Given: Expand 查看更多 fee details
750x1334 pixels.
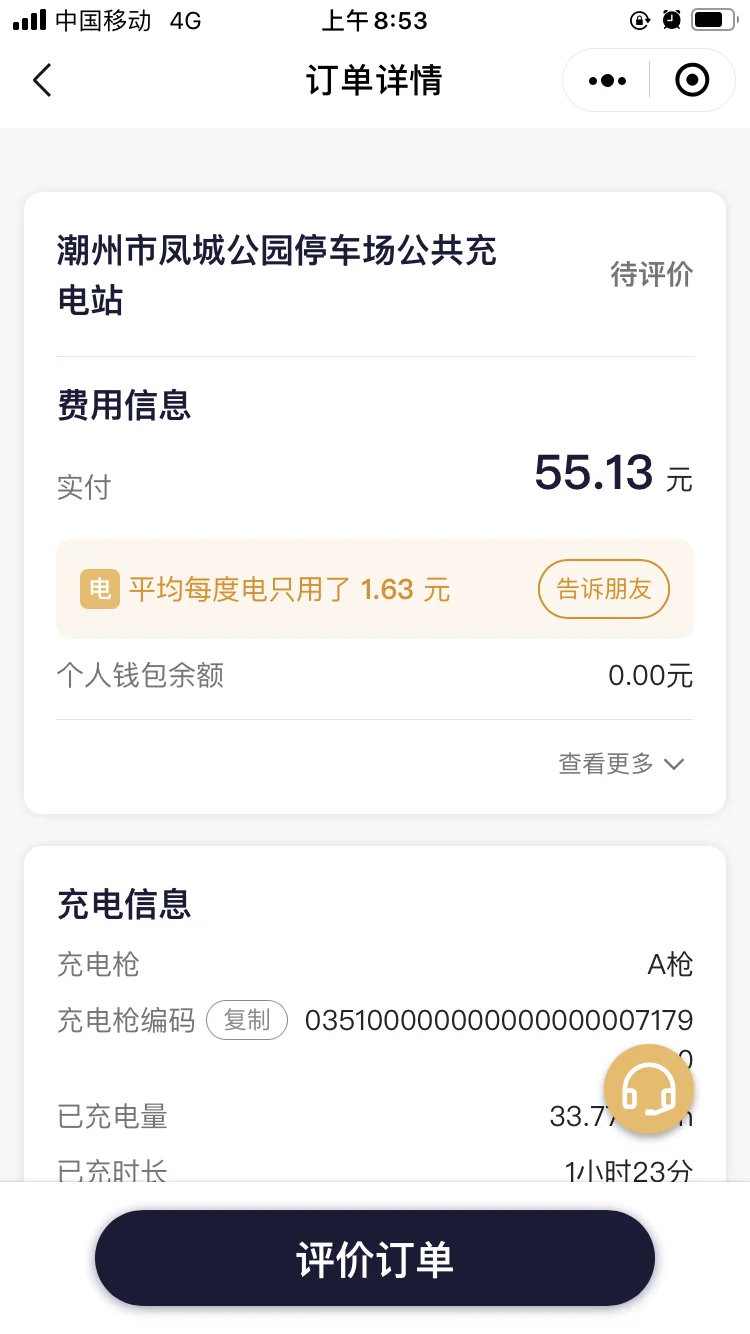Looking at the screenshot, I should [x=621, y=764].
